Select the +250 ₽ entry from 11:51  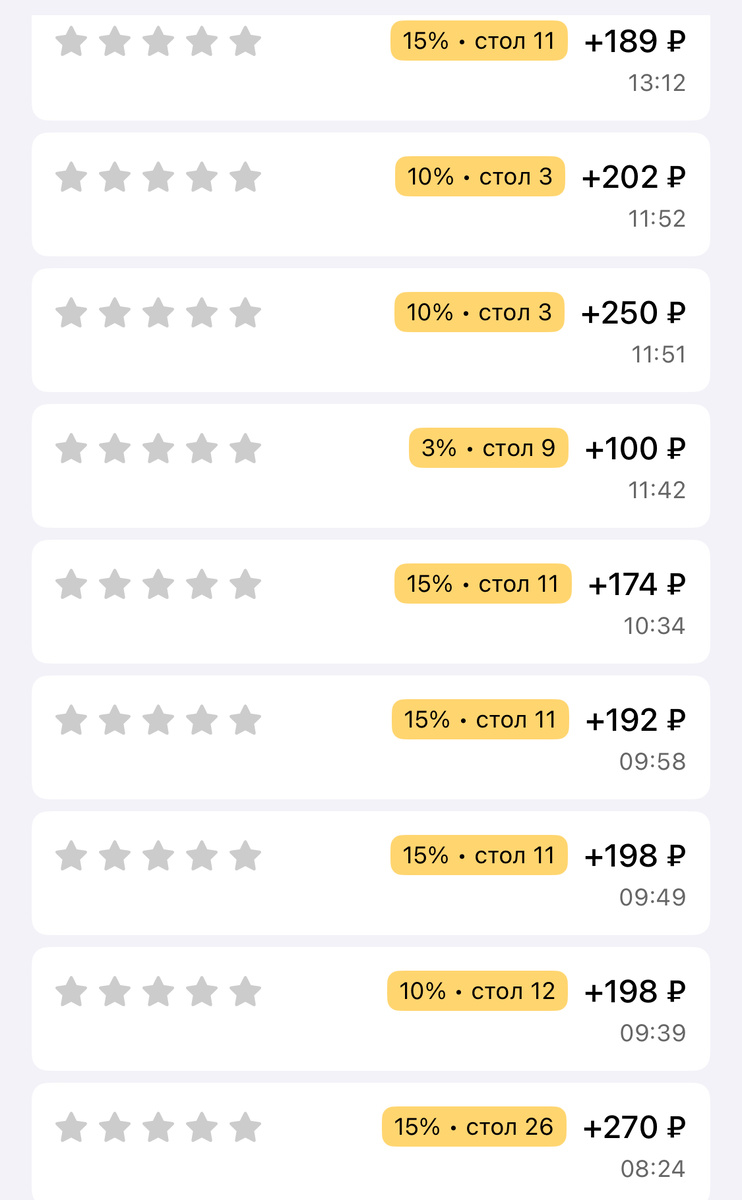(370, 330)
